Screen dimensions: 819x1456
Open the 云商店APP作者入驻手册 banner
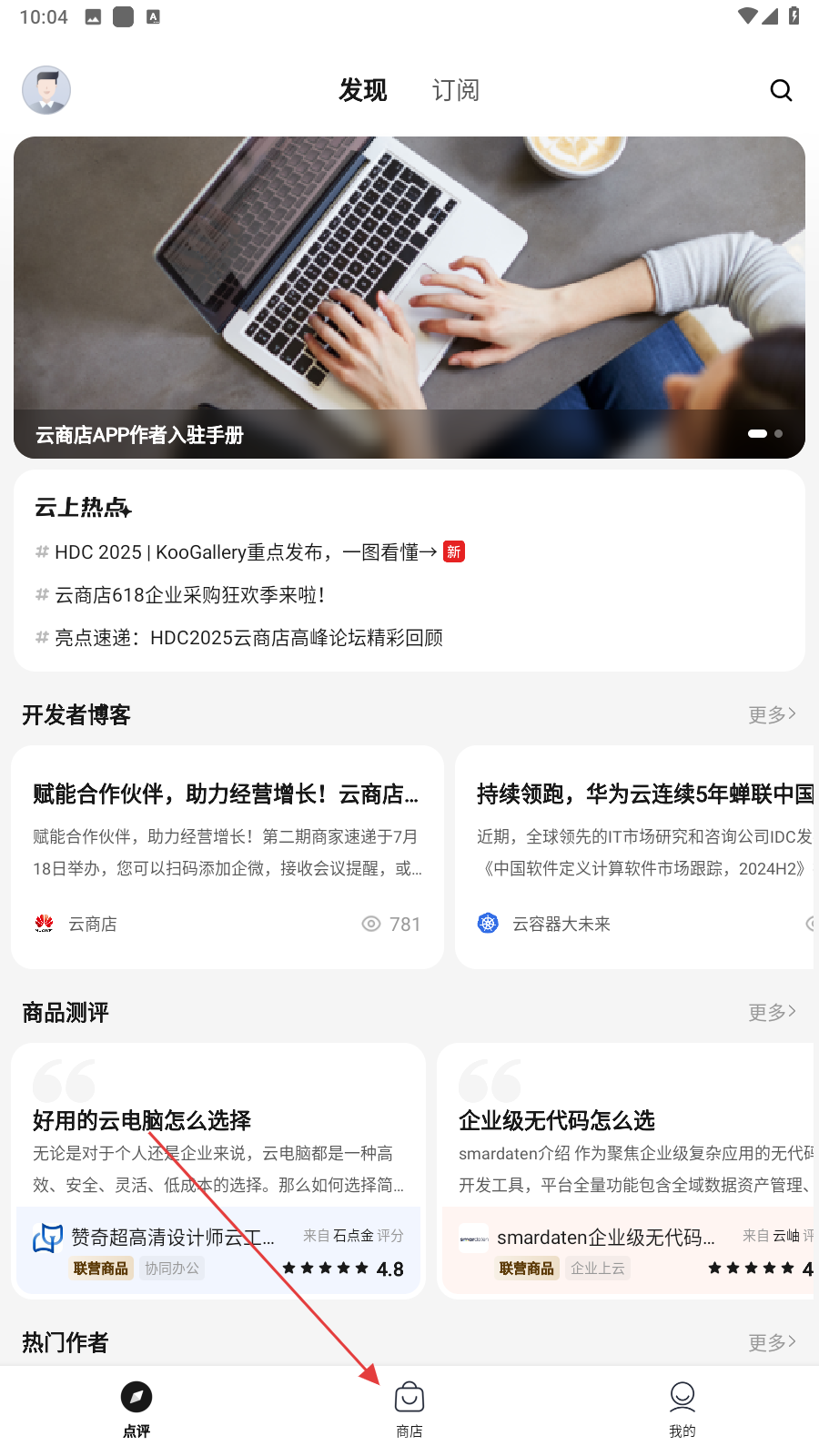(409, 298)
